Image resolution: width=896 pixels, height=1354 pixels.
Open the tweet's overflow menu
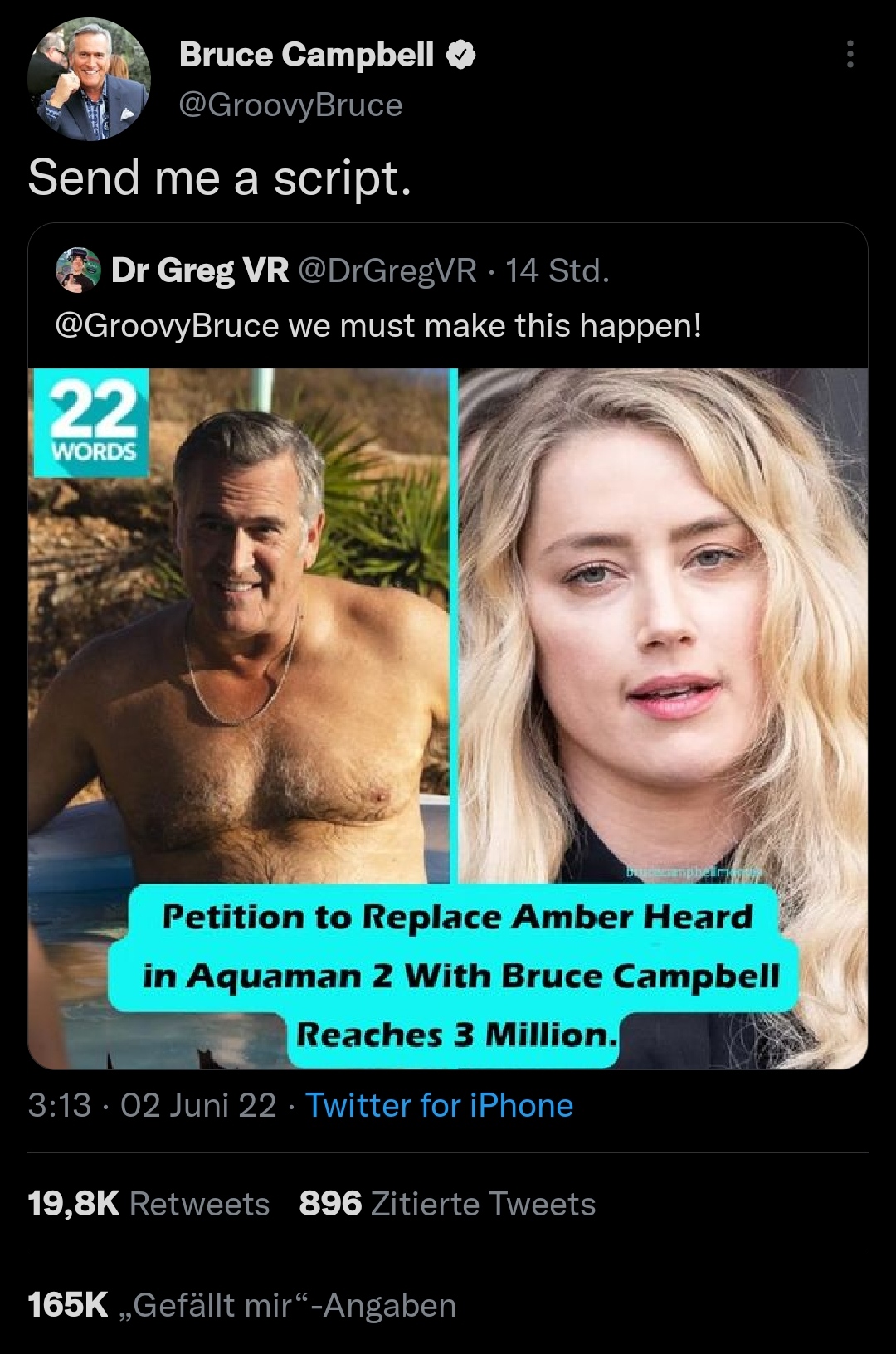[x=849, y=55]
